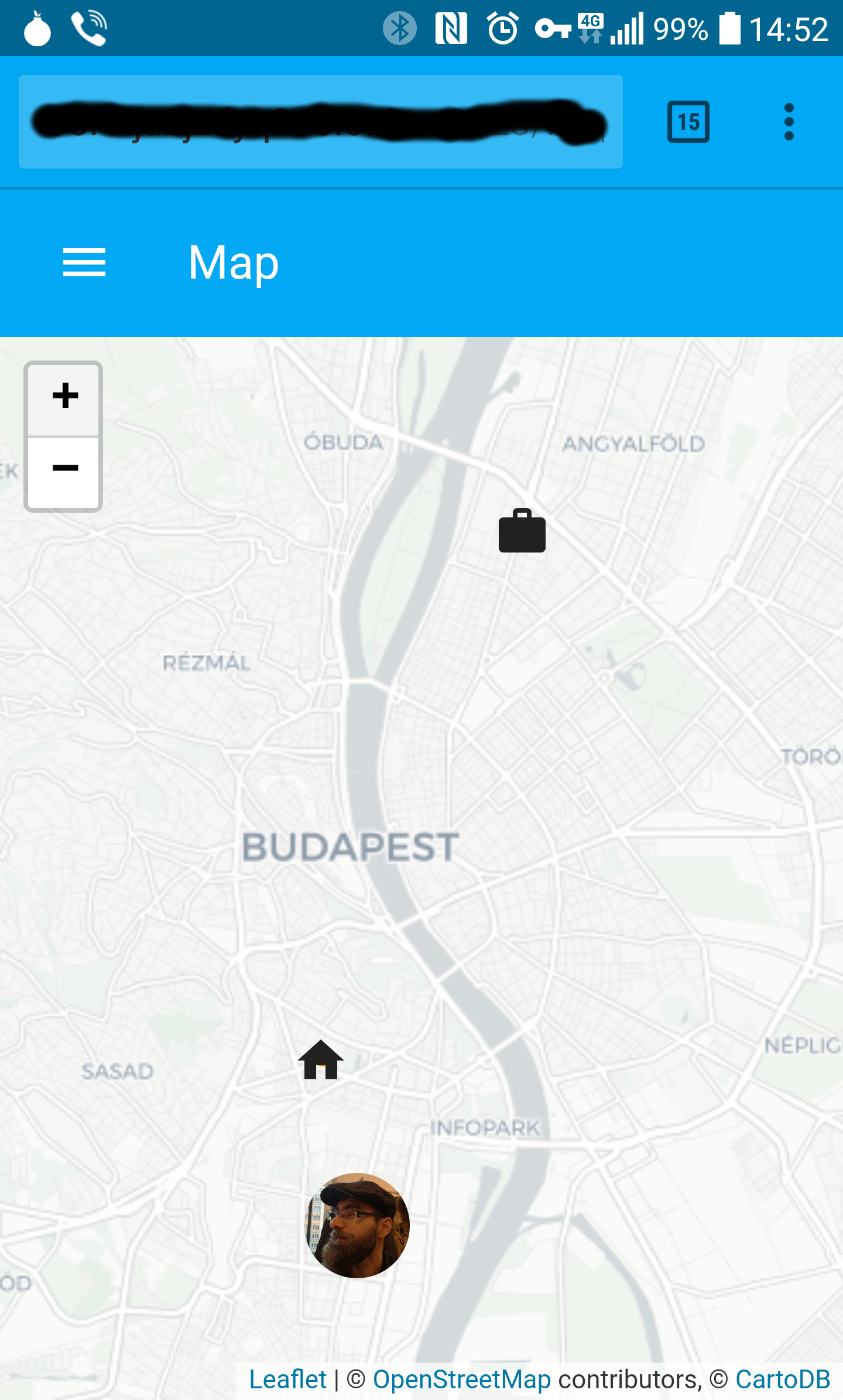Zoom in on the map
The image size is (843, 1400).
[64, 397]
